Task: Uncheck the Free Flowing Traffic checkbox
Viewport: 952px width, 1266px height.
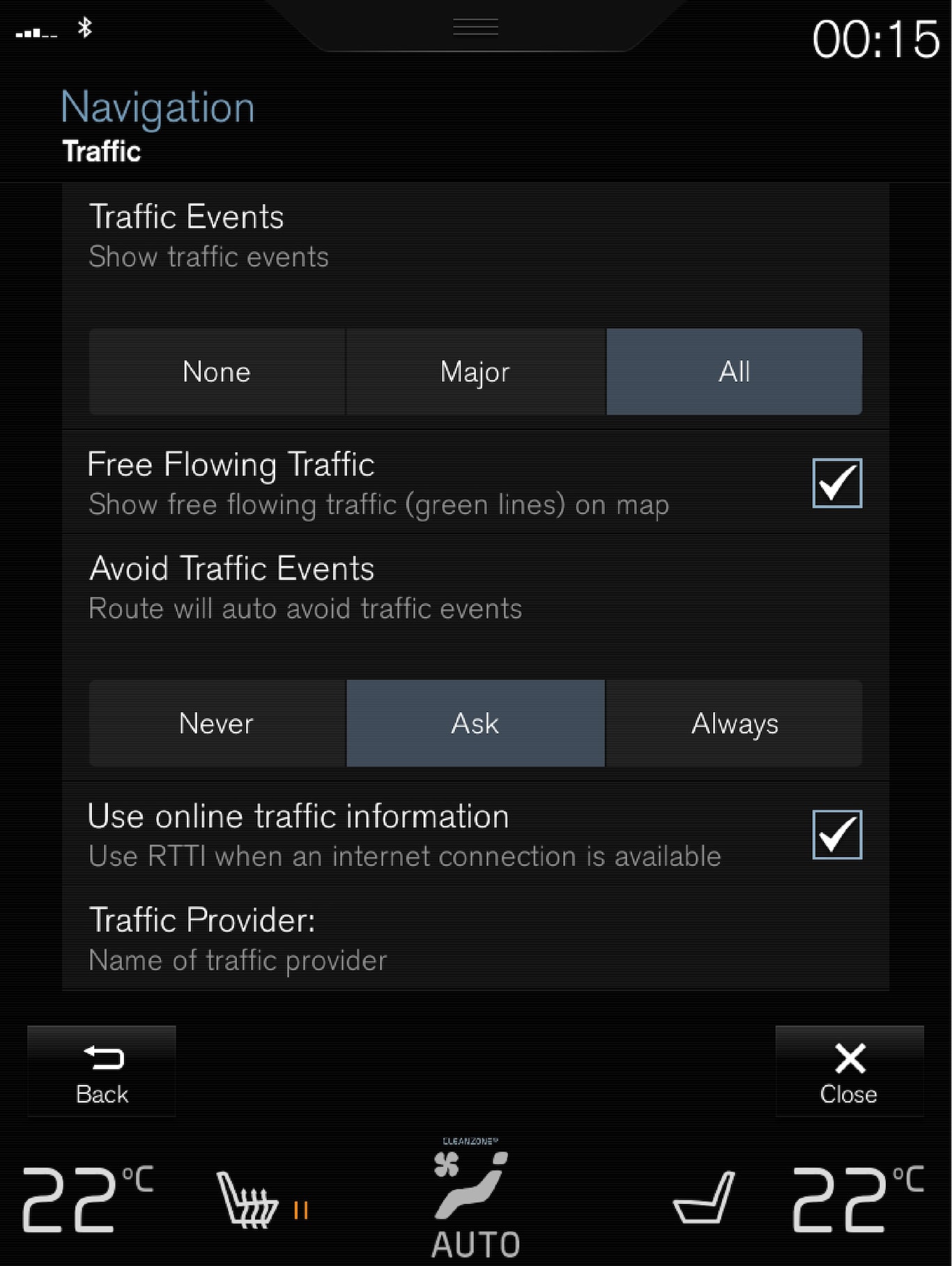Action: tap(837, 483)
